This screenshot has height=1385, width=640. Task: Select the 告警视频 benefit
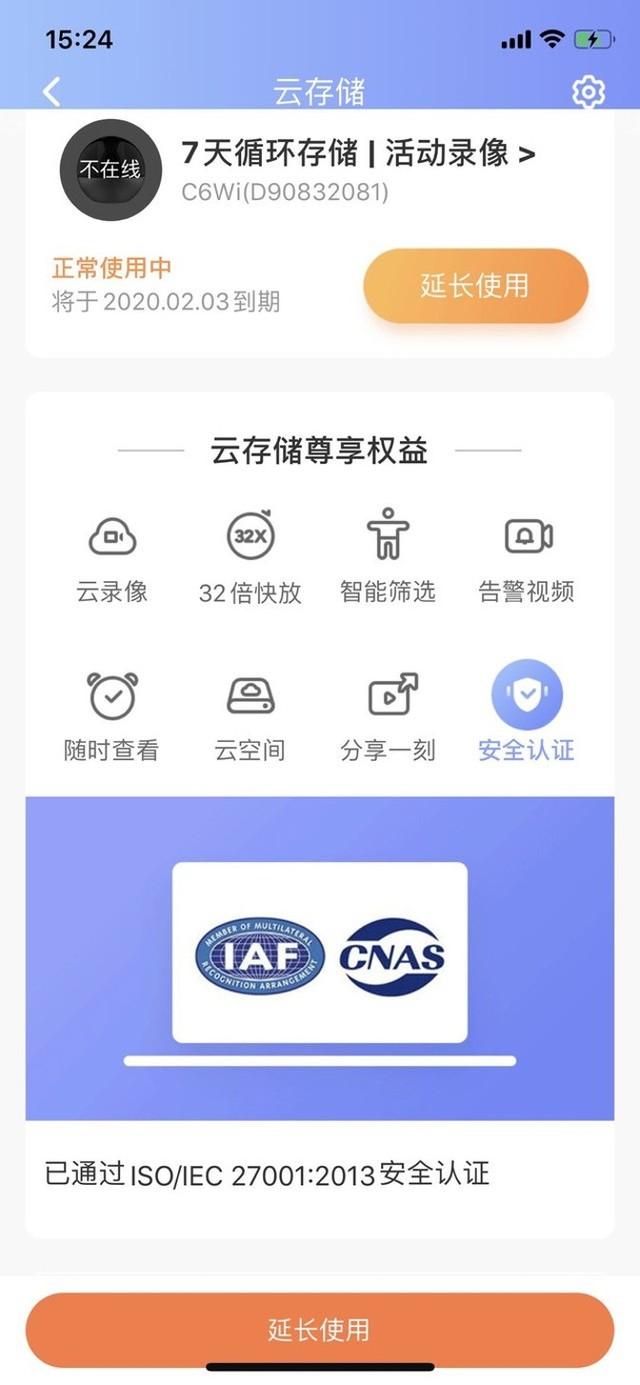pos(527,558)
